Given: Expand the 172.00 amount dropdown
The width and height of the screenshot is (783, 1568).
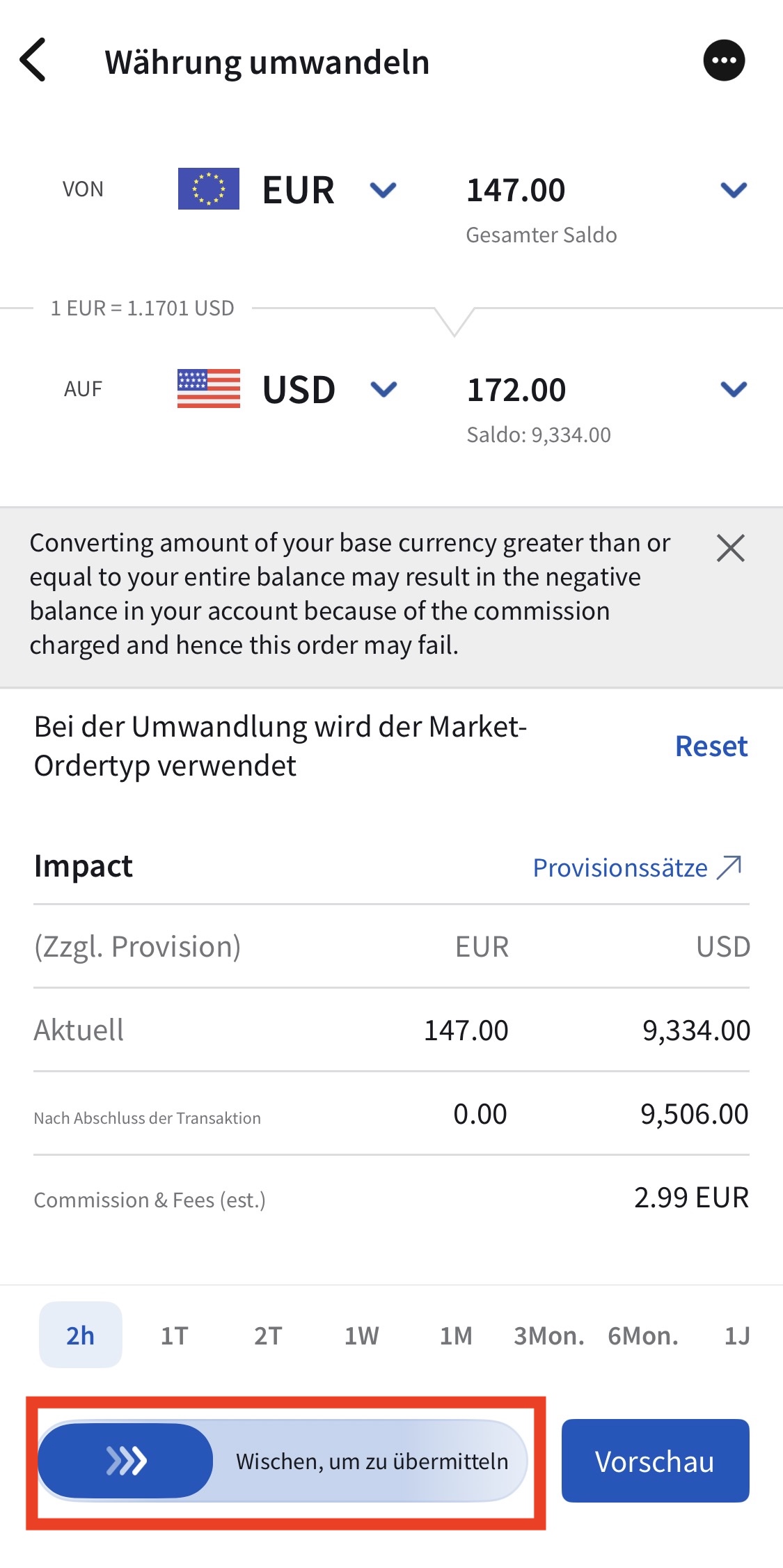Looking at the screenshot, I should coord(731,390).
